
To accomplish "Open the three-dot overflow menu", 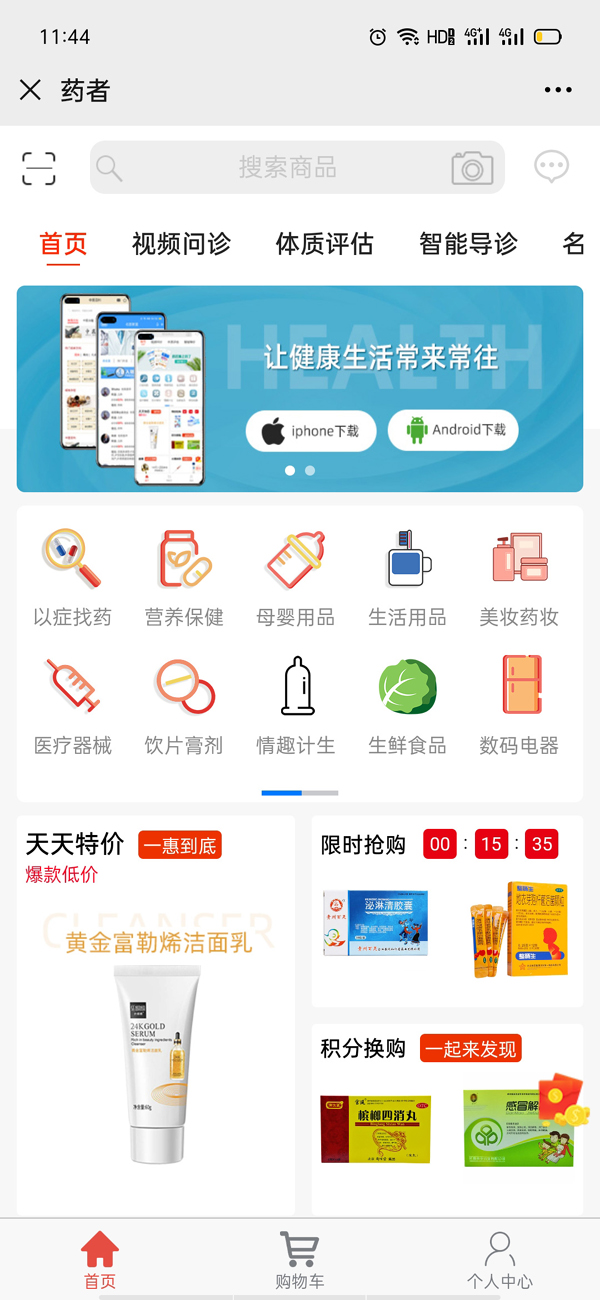I will click(x=558, y=90).
